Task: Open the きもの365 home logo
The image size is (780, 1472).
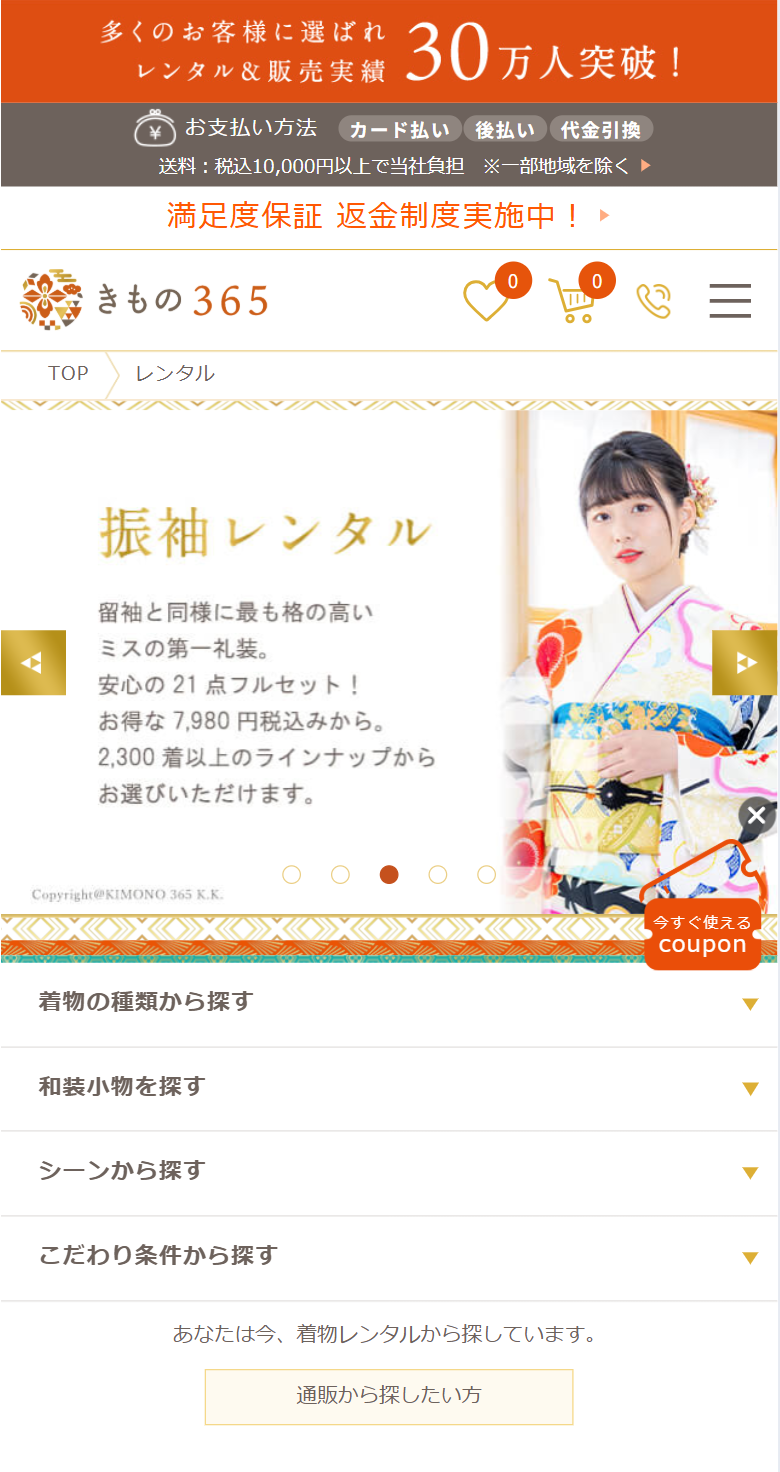Action: 145,300
